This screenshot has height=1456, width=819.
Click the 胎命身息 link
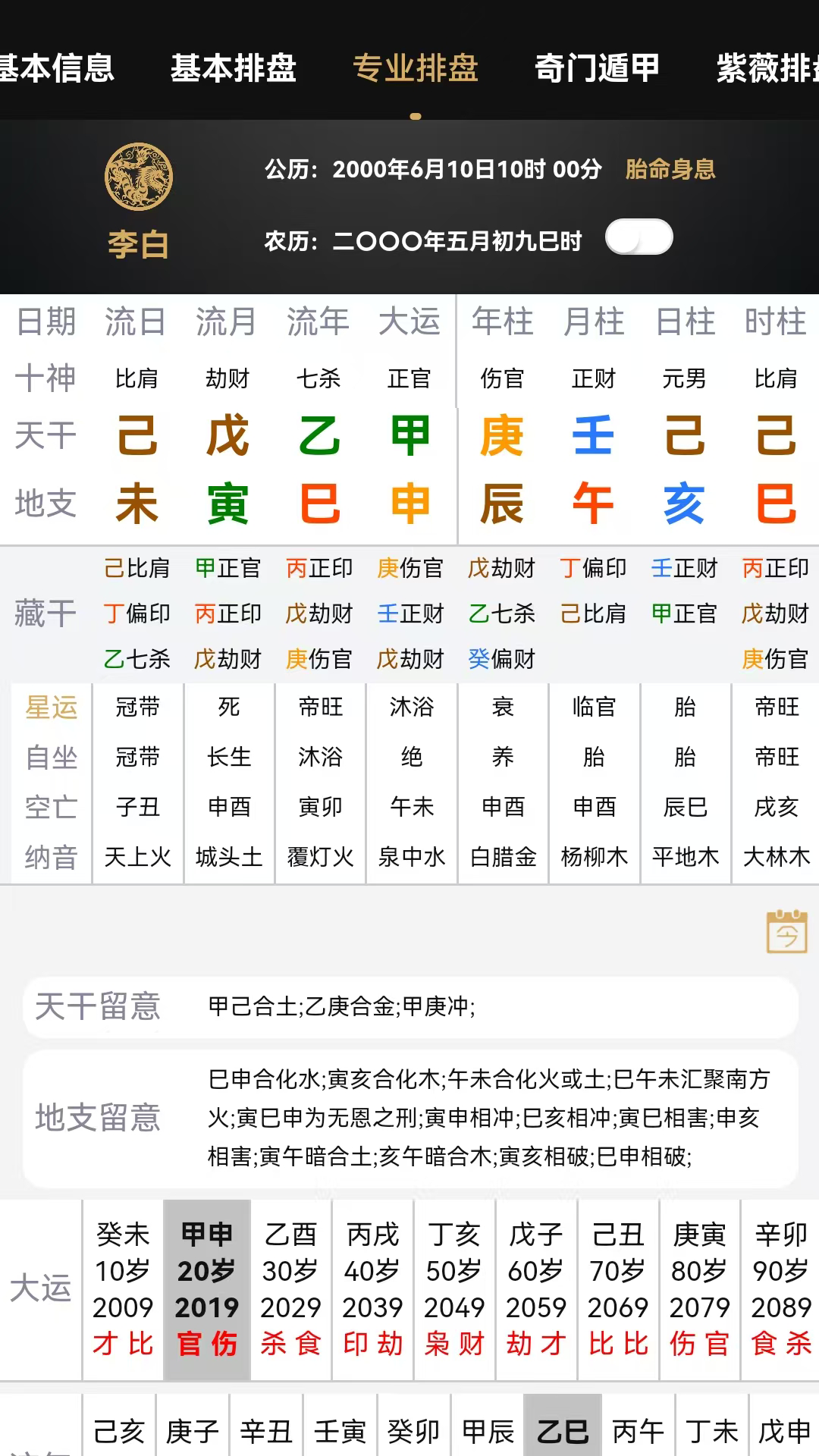click(670, 171)
